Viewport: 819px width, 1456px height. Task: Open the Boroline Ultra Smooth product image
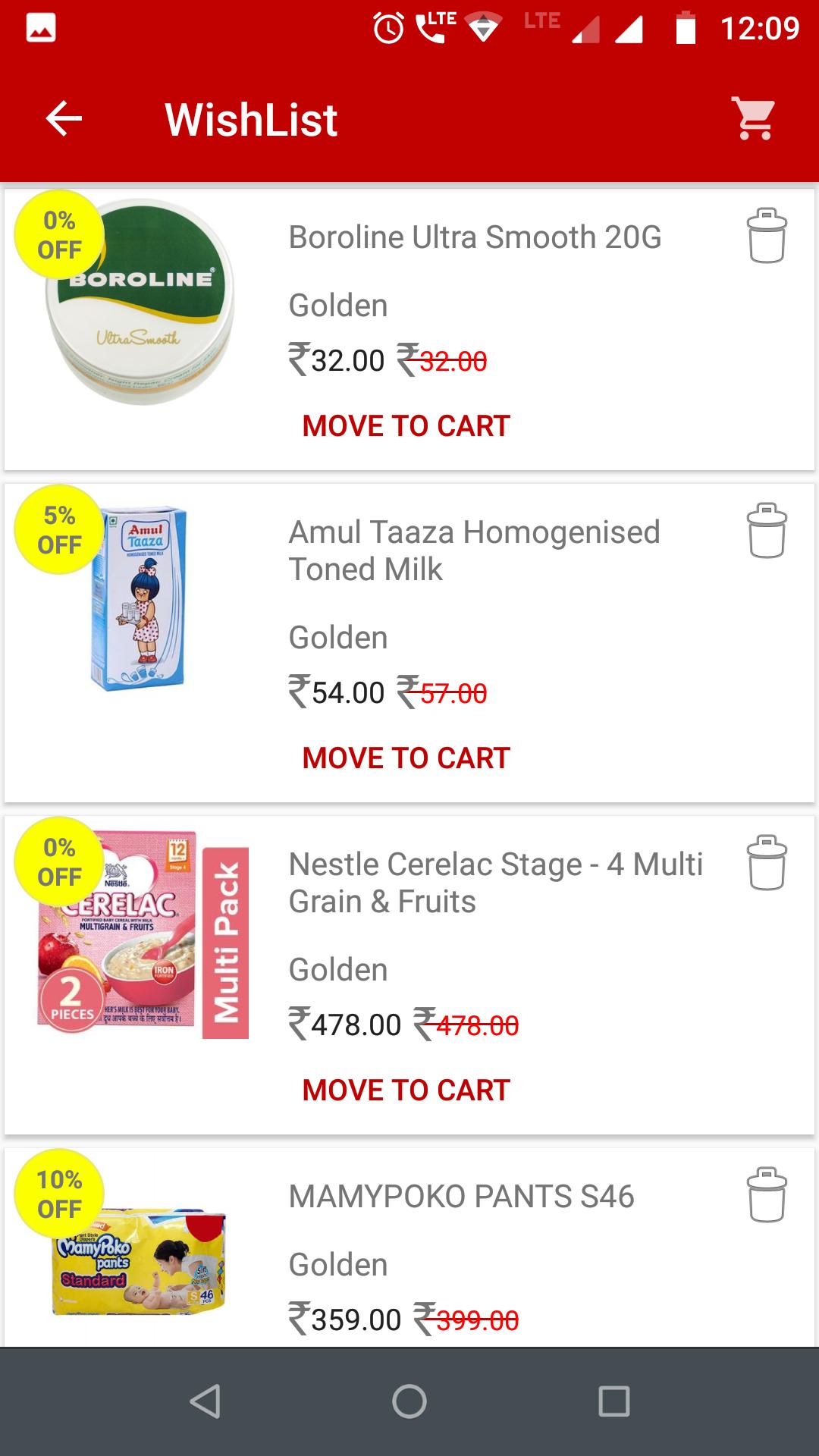(140, 303)
